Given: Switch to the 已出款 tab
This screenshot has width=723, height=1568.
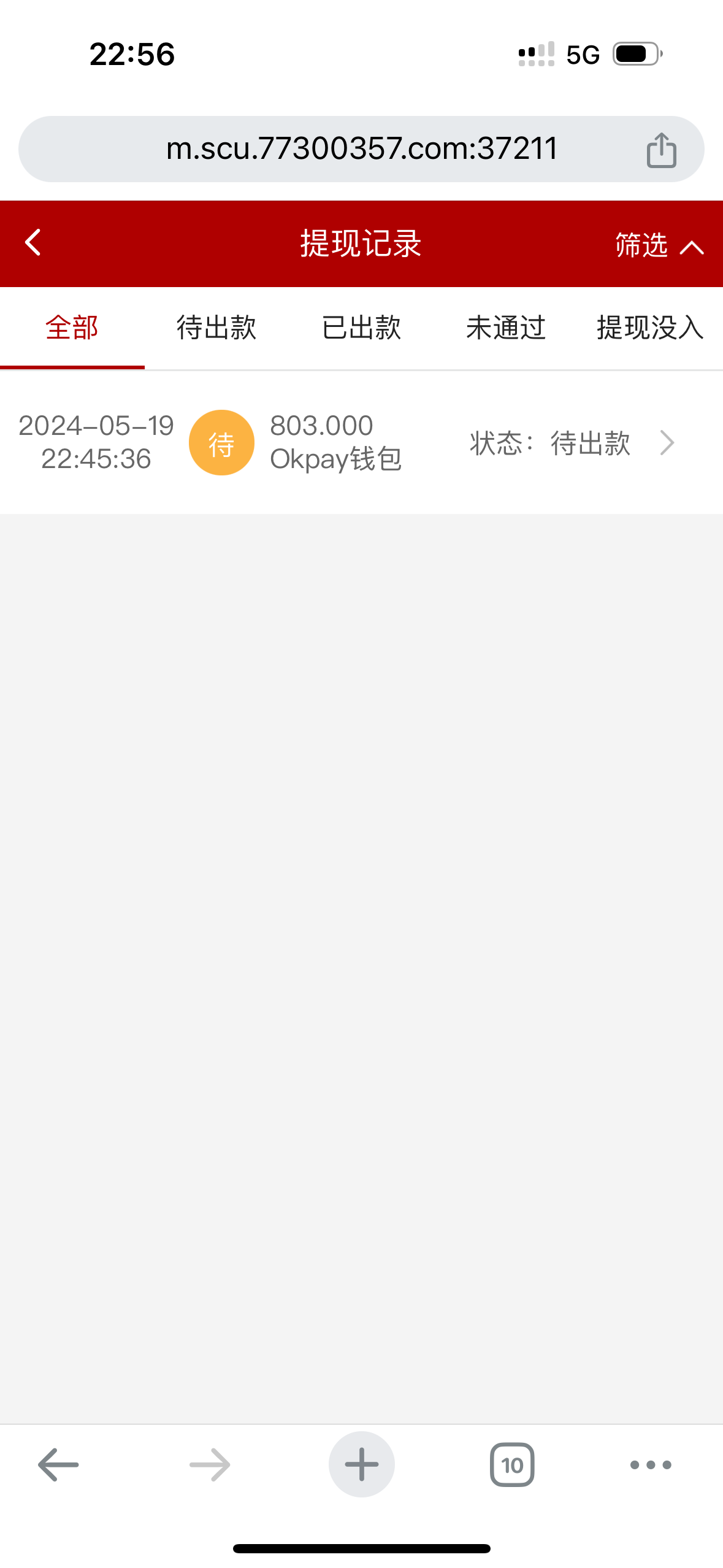Looking at the screenshot, I should tap(361, 329).
